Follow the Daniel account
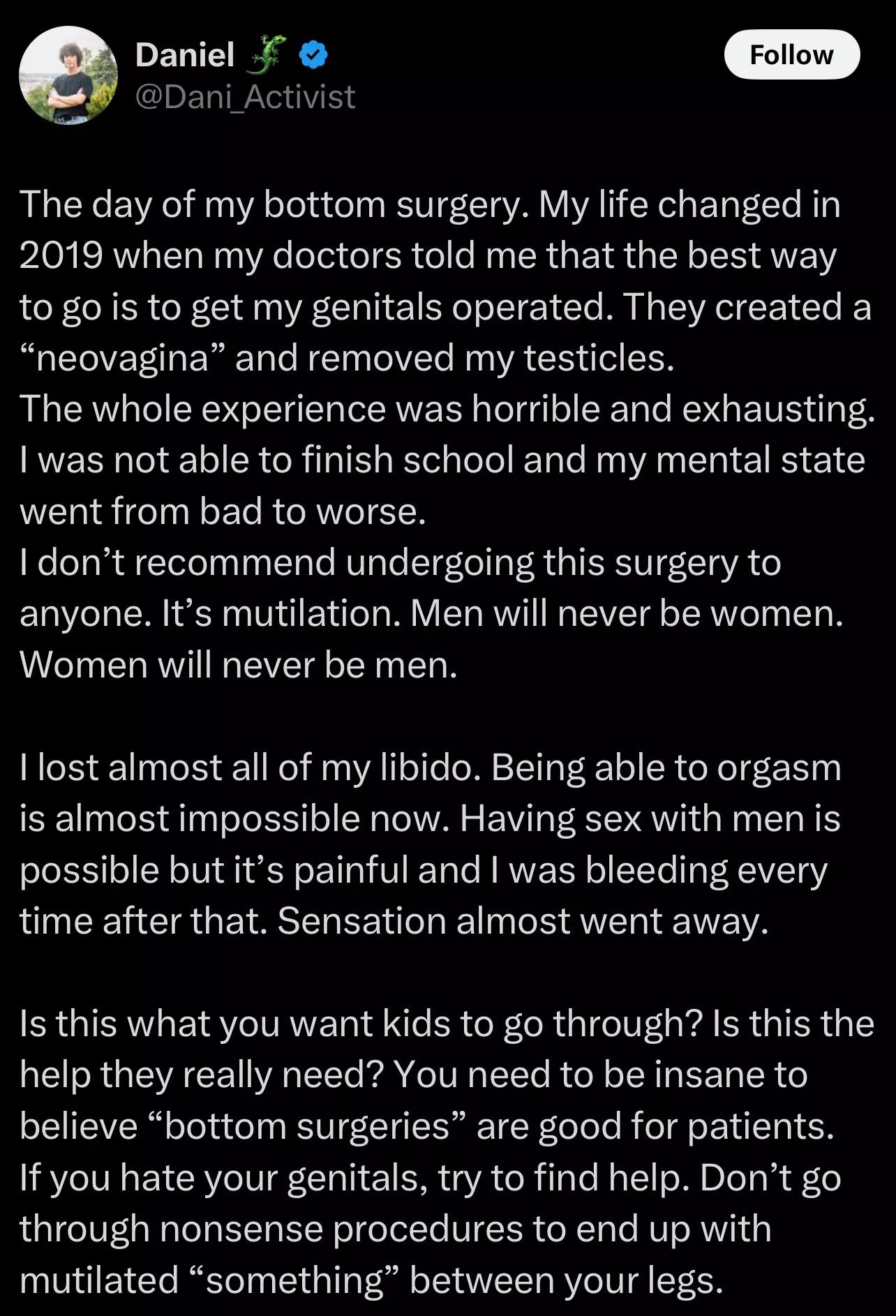896x1316 pixels. (791, 54)
